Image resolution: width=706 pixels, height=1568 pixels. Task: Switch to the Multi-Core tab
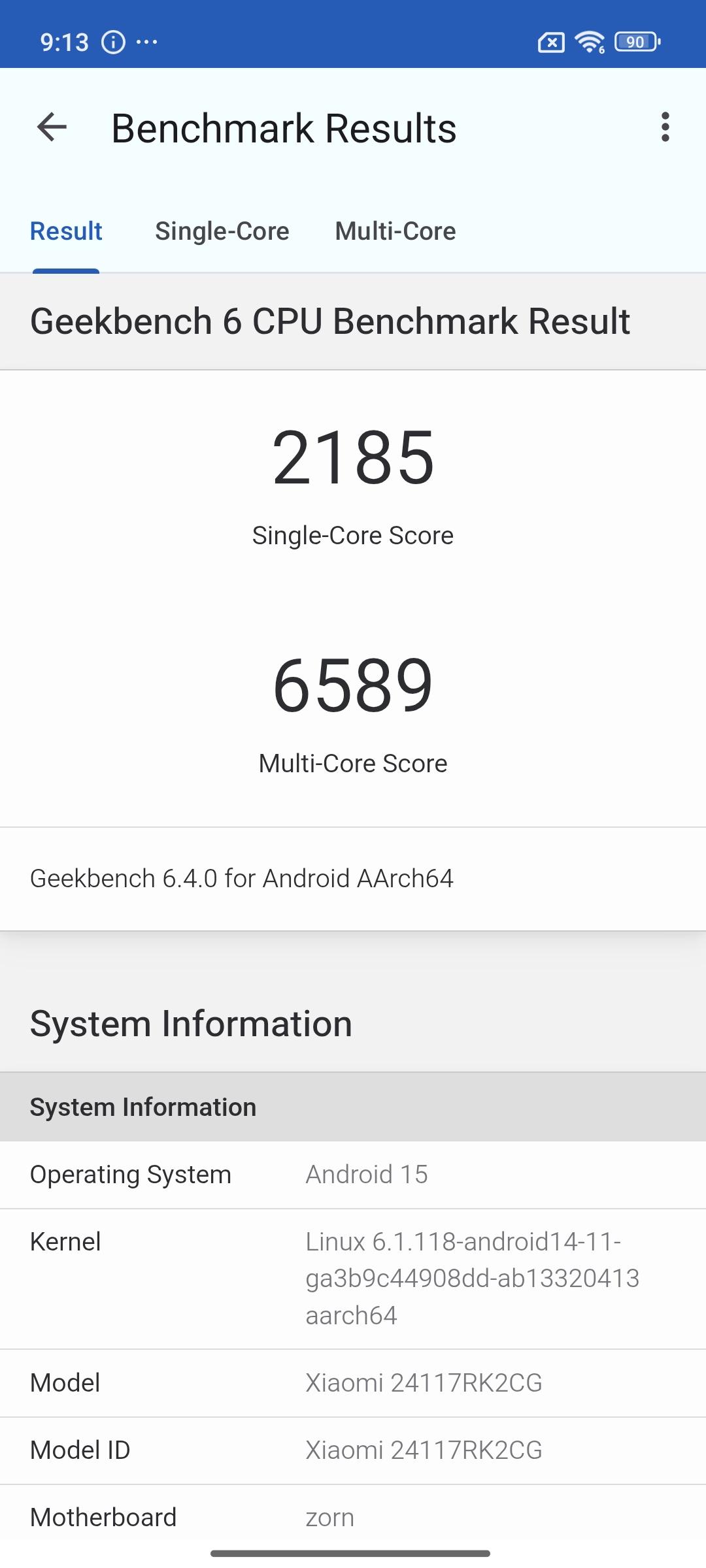(x=395, y=231)
